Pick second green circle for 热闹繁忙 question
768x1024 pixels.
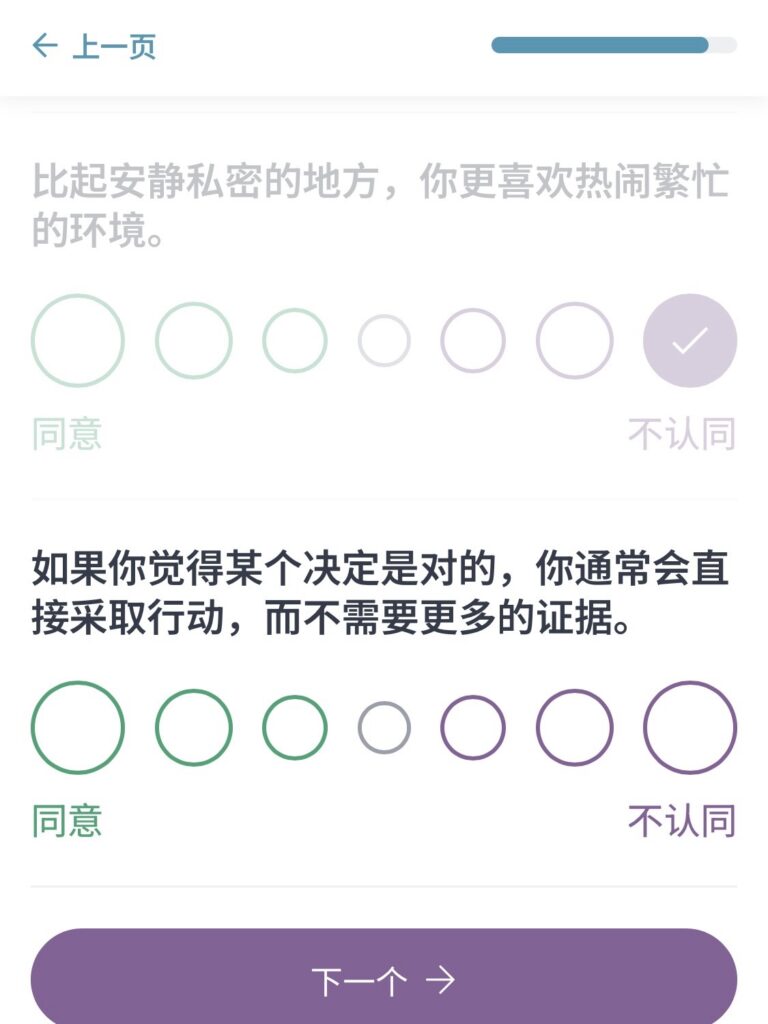pyautogui.click(x=194, y=341)
